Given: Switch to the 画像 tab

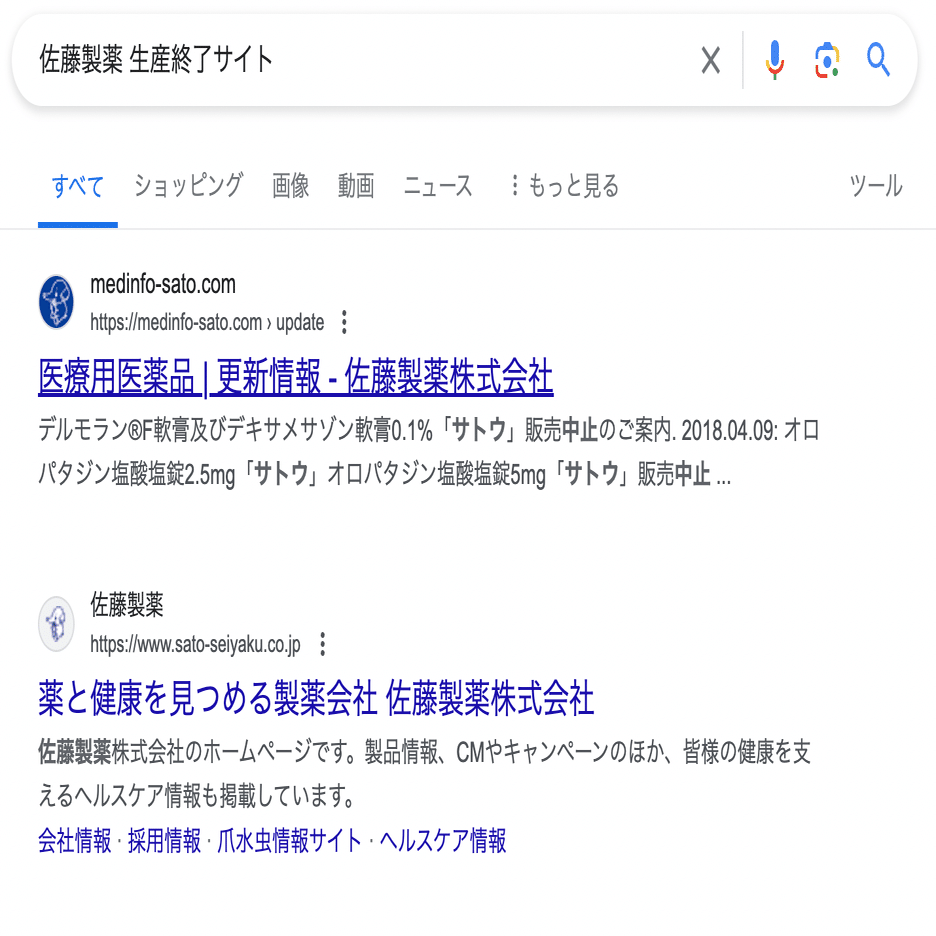Looking at the screenshot, I should 290,186.
